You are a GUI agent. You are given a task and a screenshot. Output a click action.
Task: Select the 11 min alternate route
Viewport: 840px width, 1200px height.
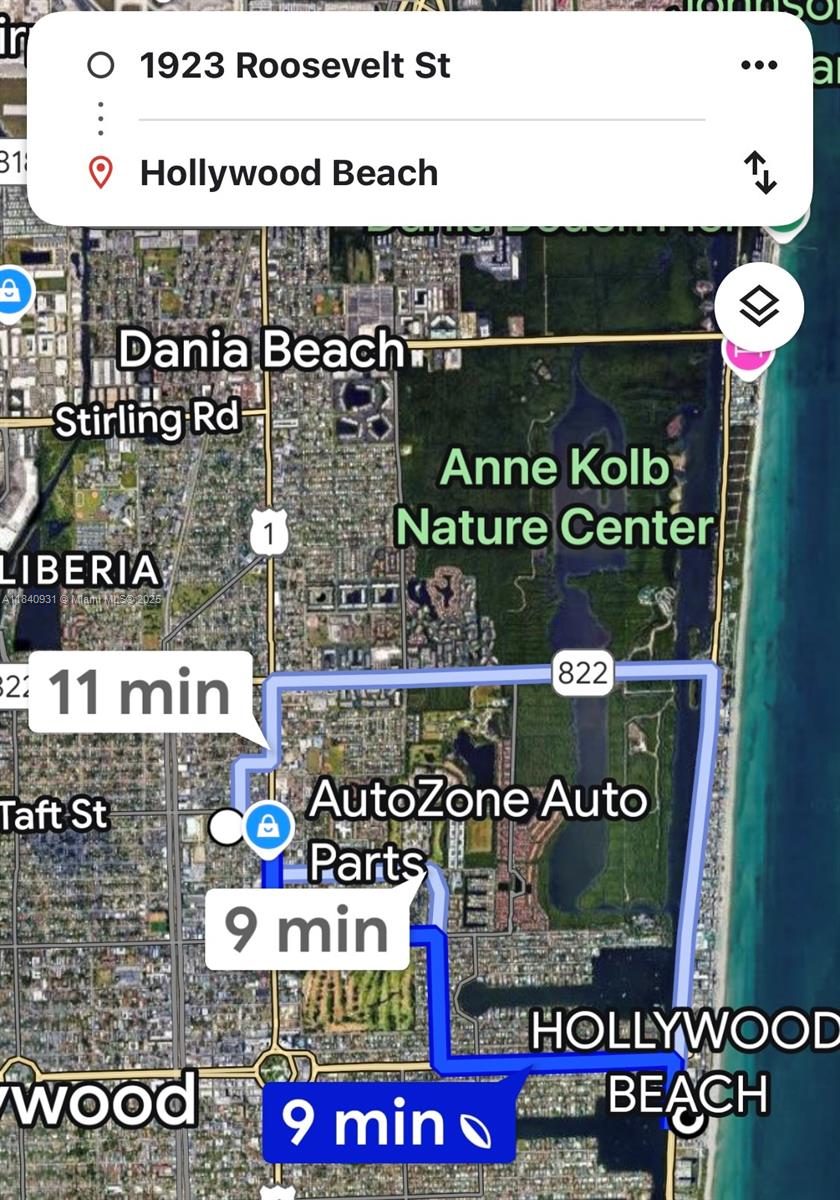(x=140, y=693)
